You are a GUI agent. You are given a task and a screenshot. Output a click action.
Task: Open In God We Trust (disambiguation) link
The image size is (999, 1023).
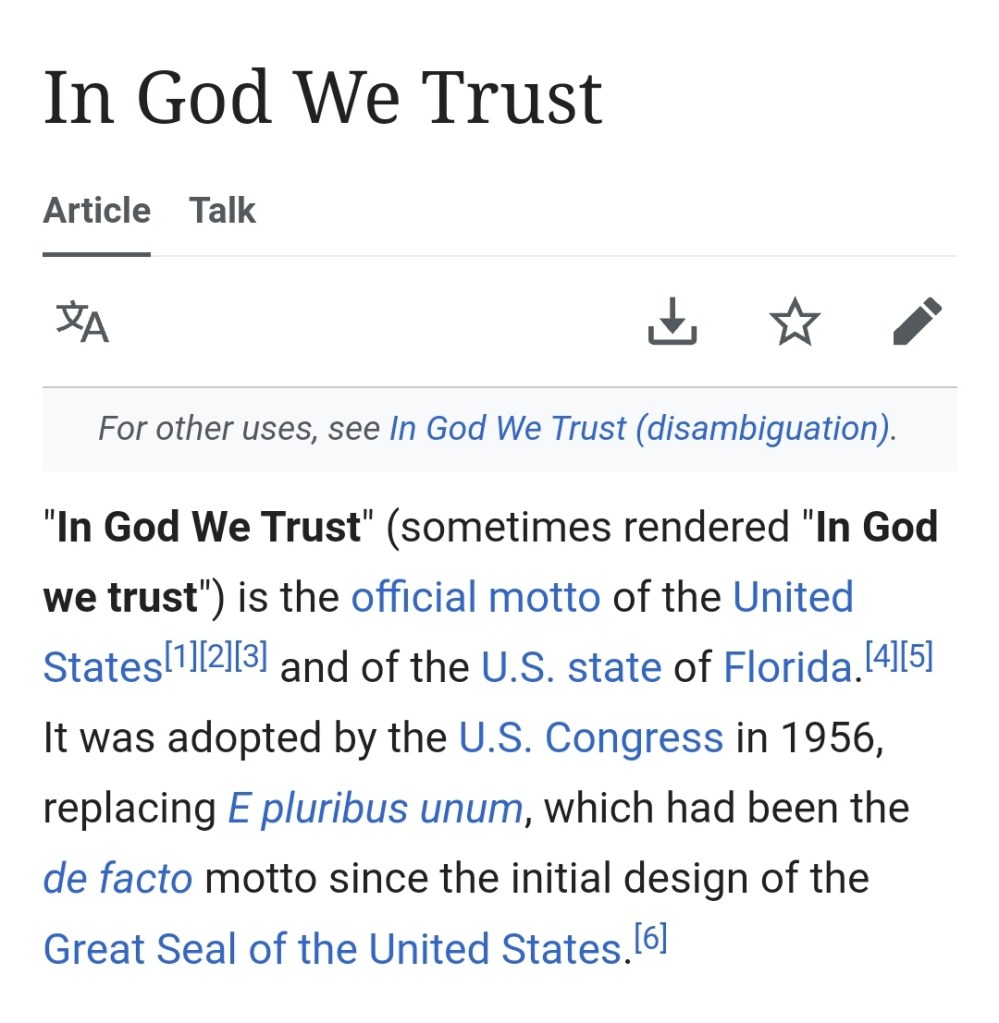[639, 428]
